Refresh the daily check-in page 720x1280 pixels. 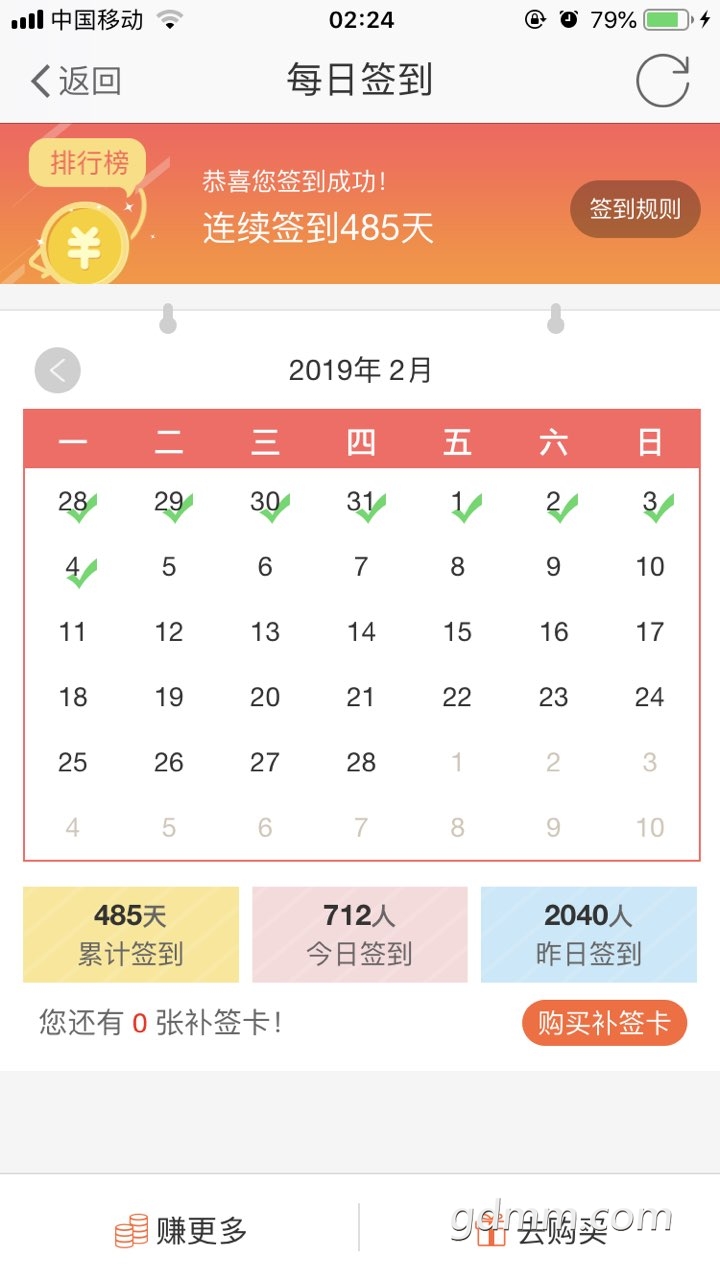(663, 80)
